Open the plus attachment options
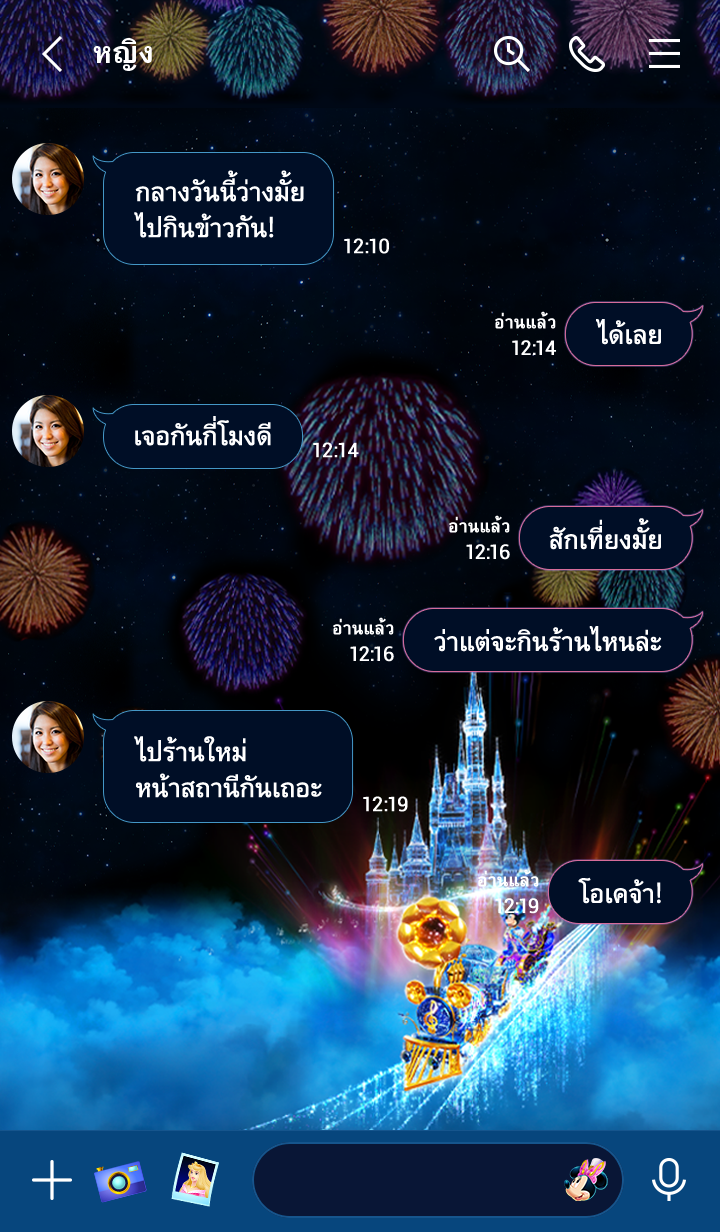This screenshot has width=720, height=1232. click(52, 1180)
